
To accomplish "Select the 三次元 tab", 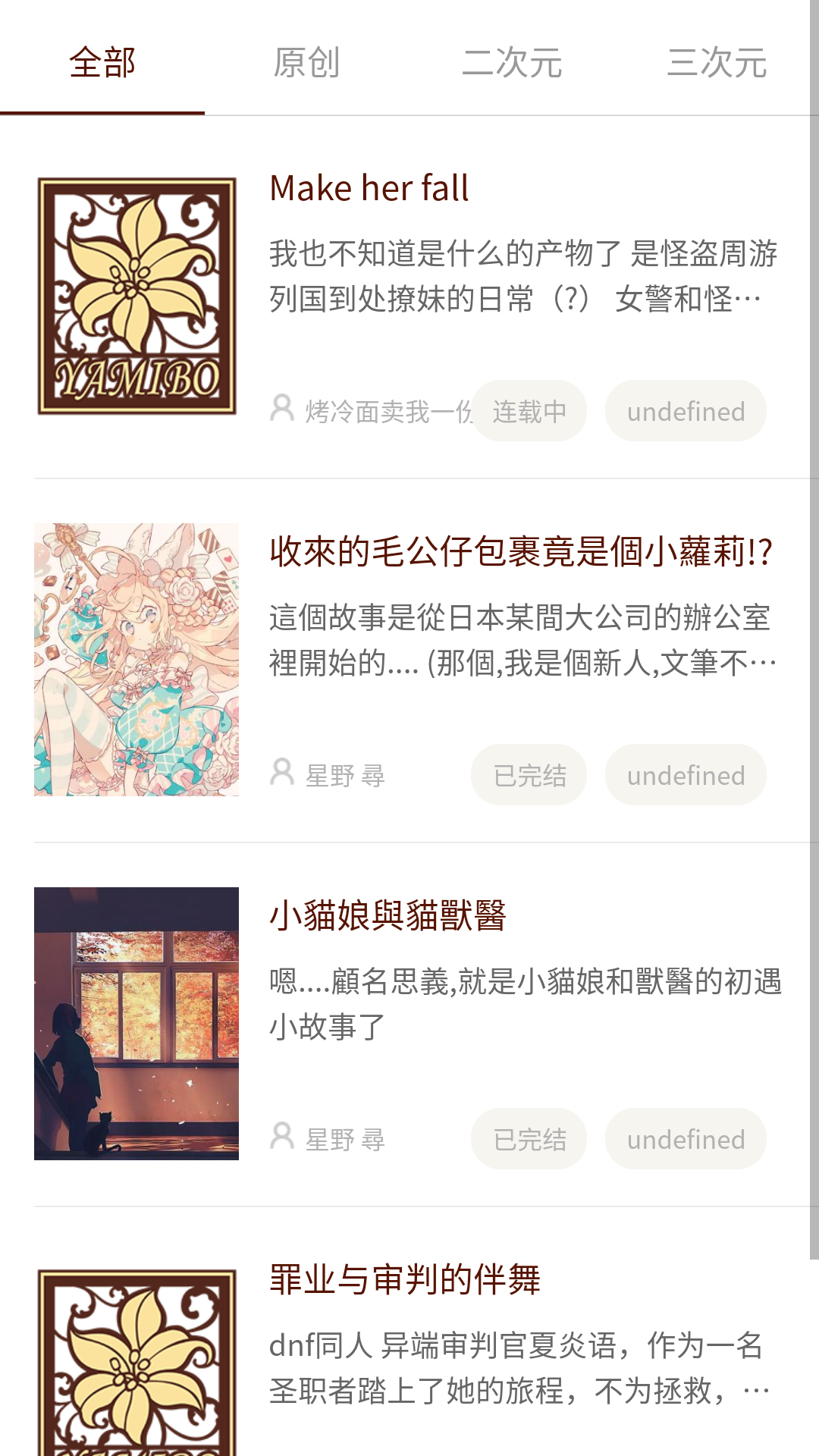I will coord(717,62).
